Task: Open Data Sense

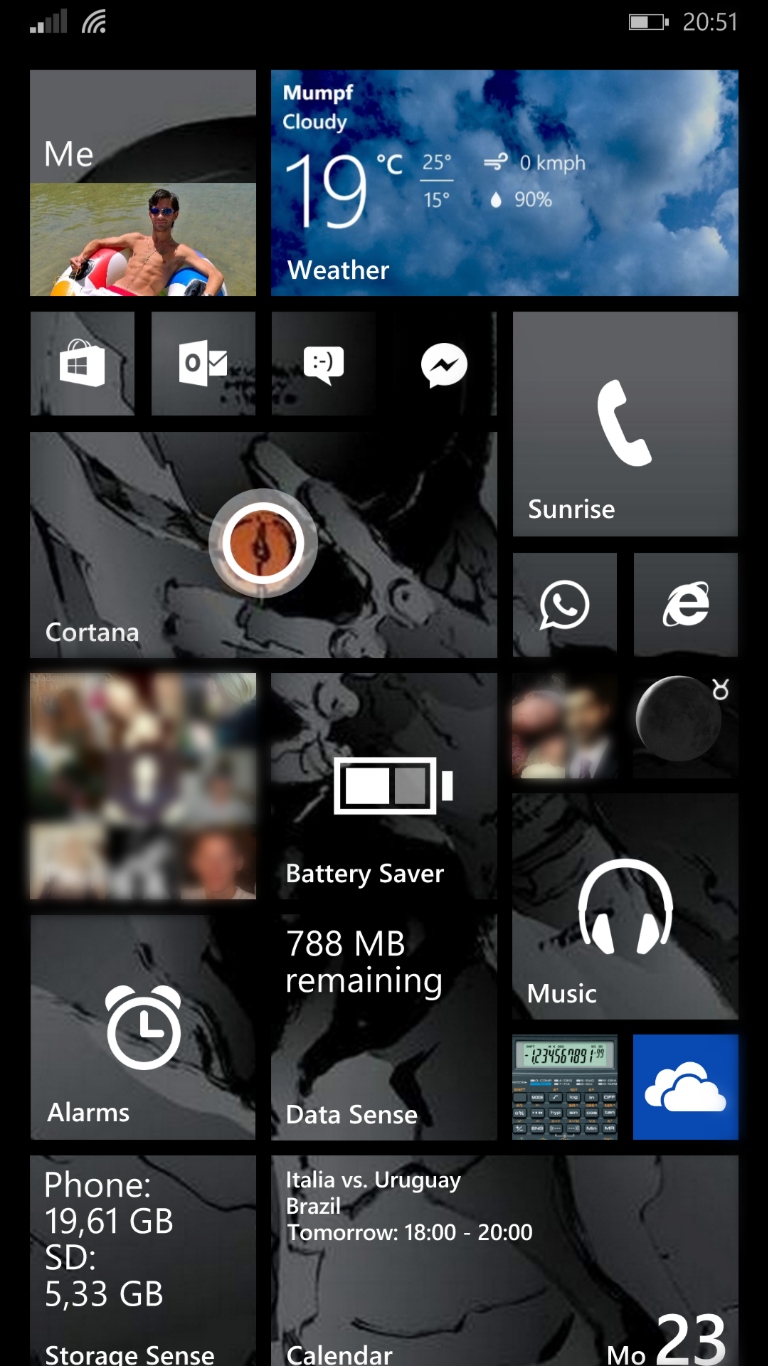Action: (384, 1027)
